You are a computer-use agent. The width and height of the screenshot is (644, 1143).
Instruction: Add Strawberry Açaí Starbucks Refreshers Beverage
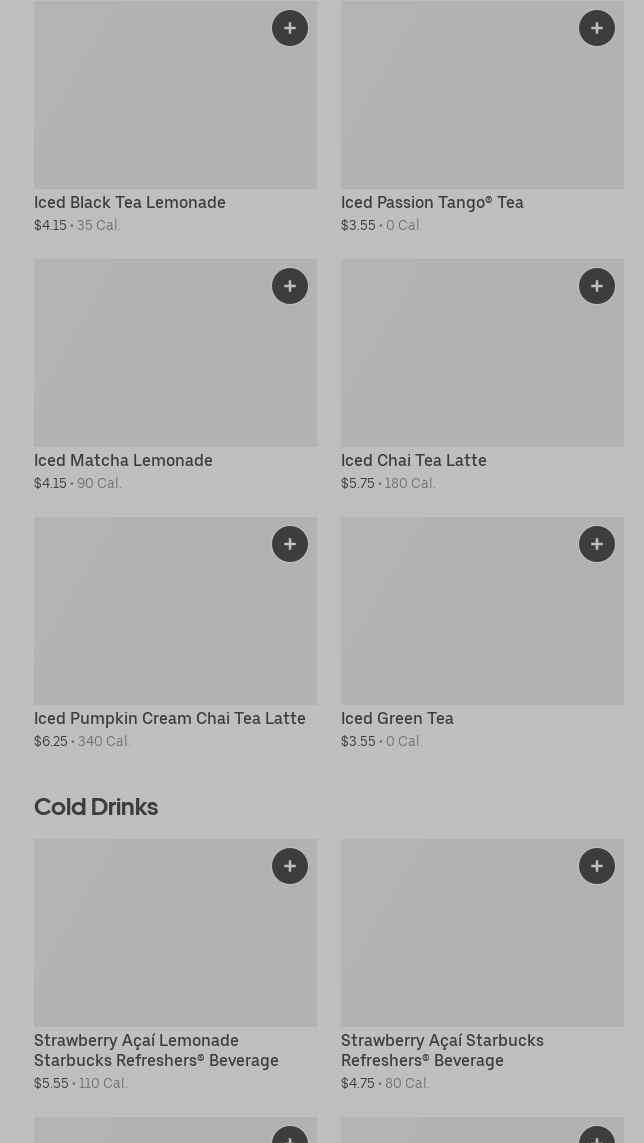[x=597, y=866]
